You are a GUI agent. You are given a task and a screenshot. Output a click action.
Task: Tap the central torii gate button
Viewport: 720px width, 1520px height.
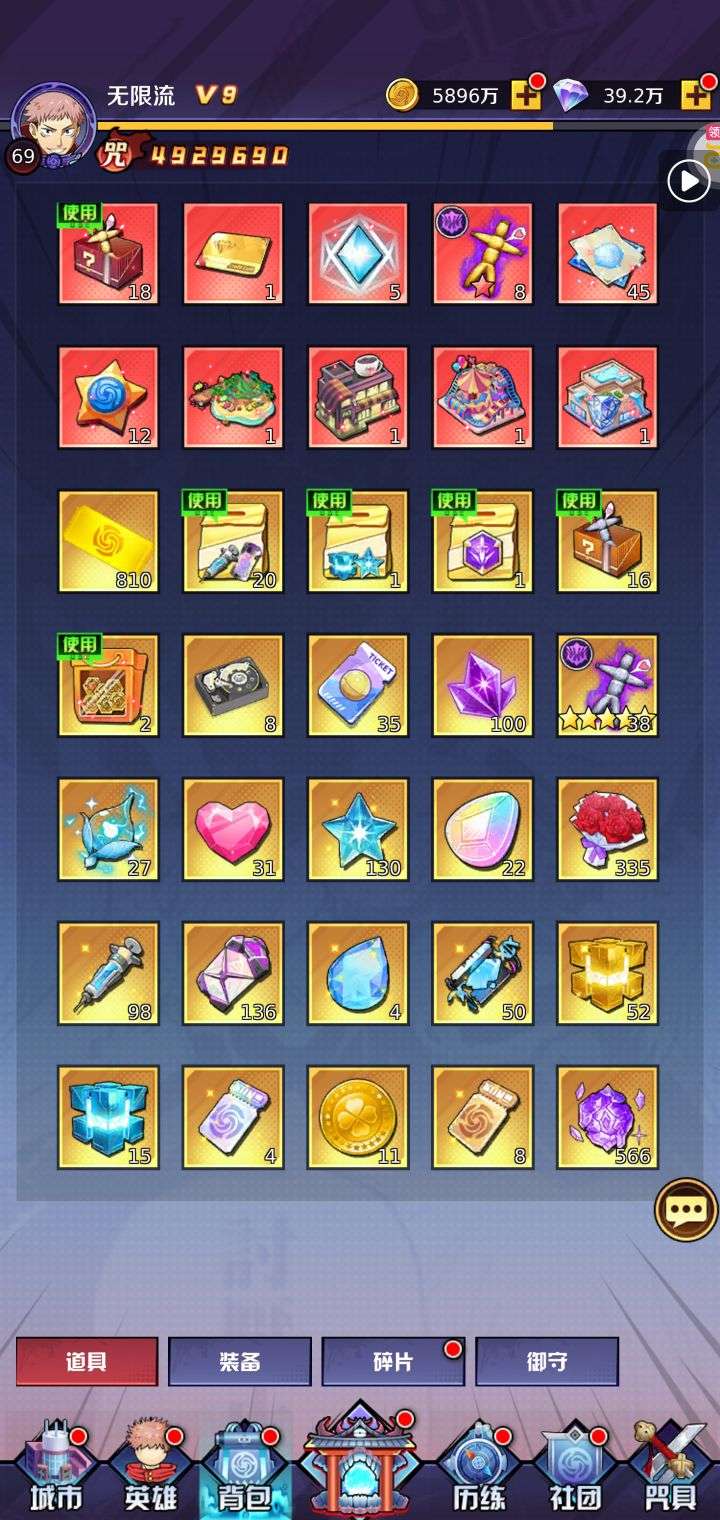[x=358, y=1460]
